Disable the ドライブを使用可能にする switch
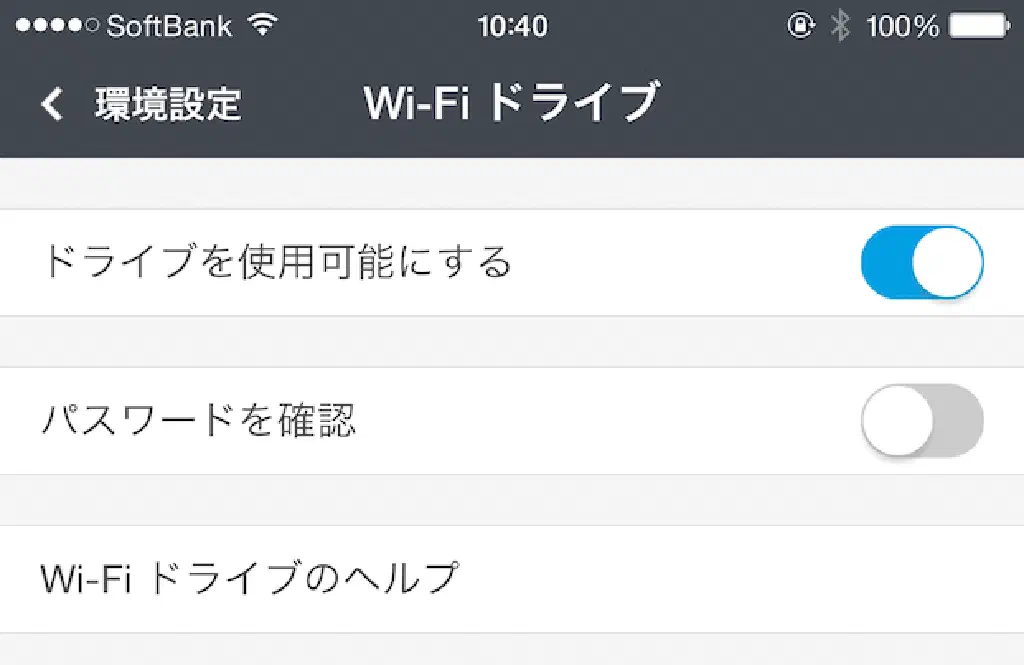 pyautogui.click(x=921, y=263)
